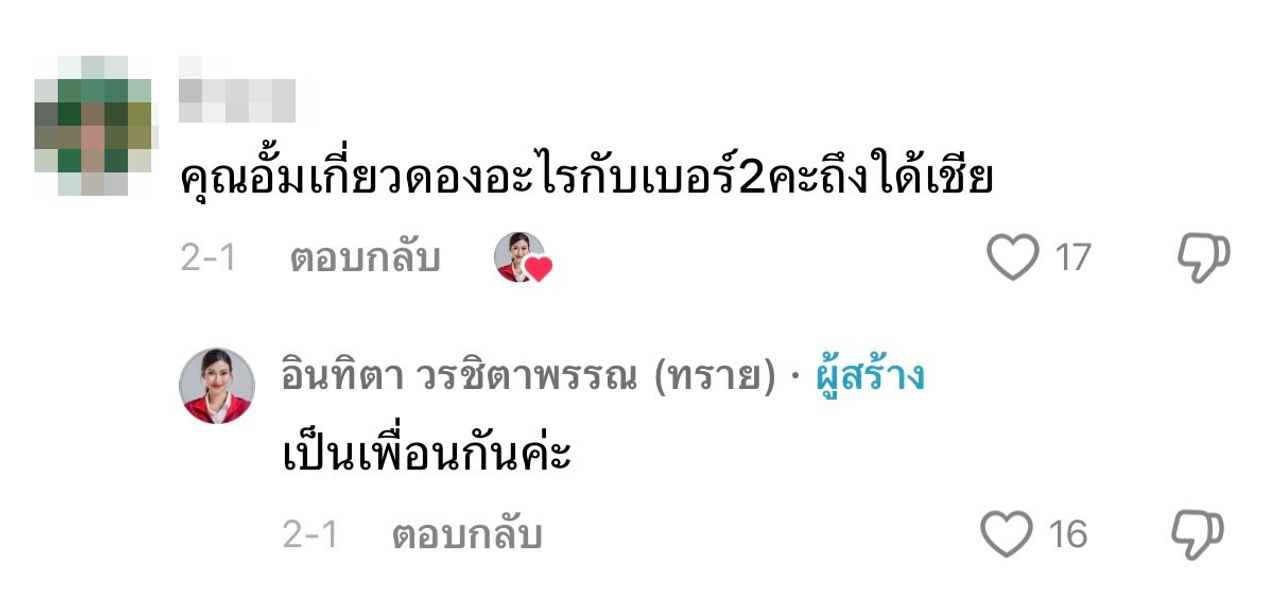Open the creator's avatar beside เป็นเพื่อนกันค่ะ
Screen dimensions: 1280x608
pyautogui.click(x=217, y=386)
